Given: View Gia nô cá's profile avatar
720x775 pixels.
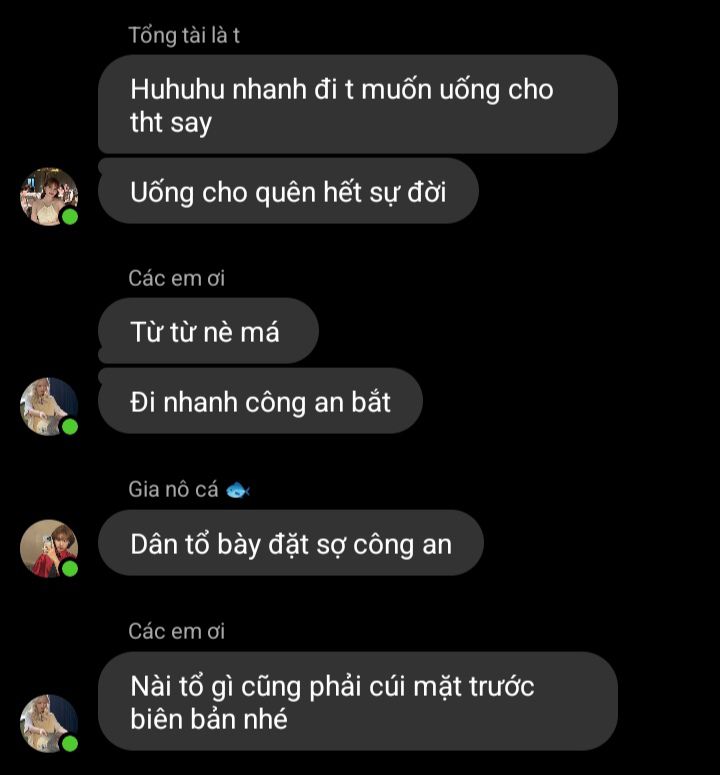Looking at the screenshot, I should click(49, 548).
